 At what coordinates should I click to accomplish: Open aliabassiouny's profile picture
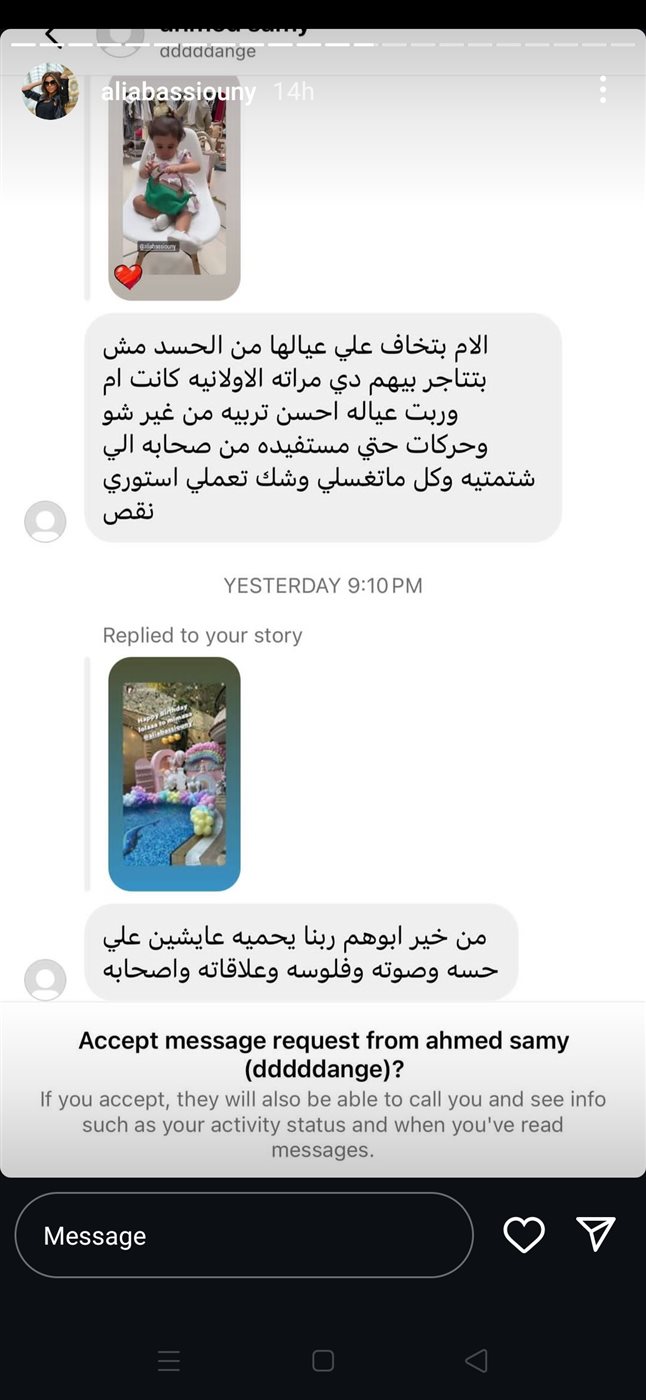(x=50, y=92)
